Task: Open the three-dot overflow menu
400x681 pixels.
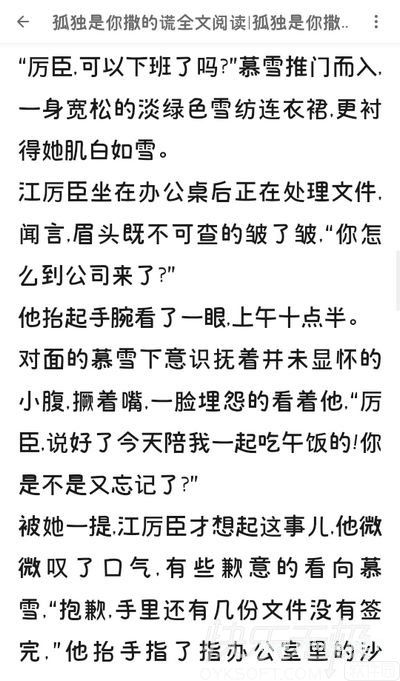Action: click(376, 22)
